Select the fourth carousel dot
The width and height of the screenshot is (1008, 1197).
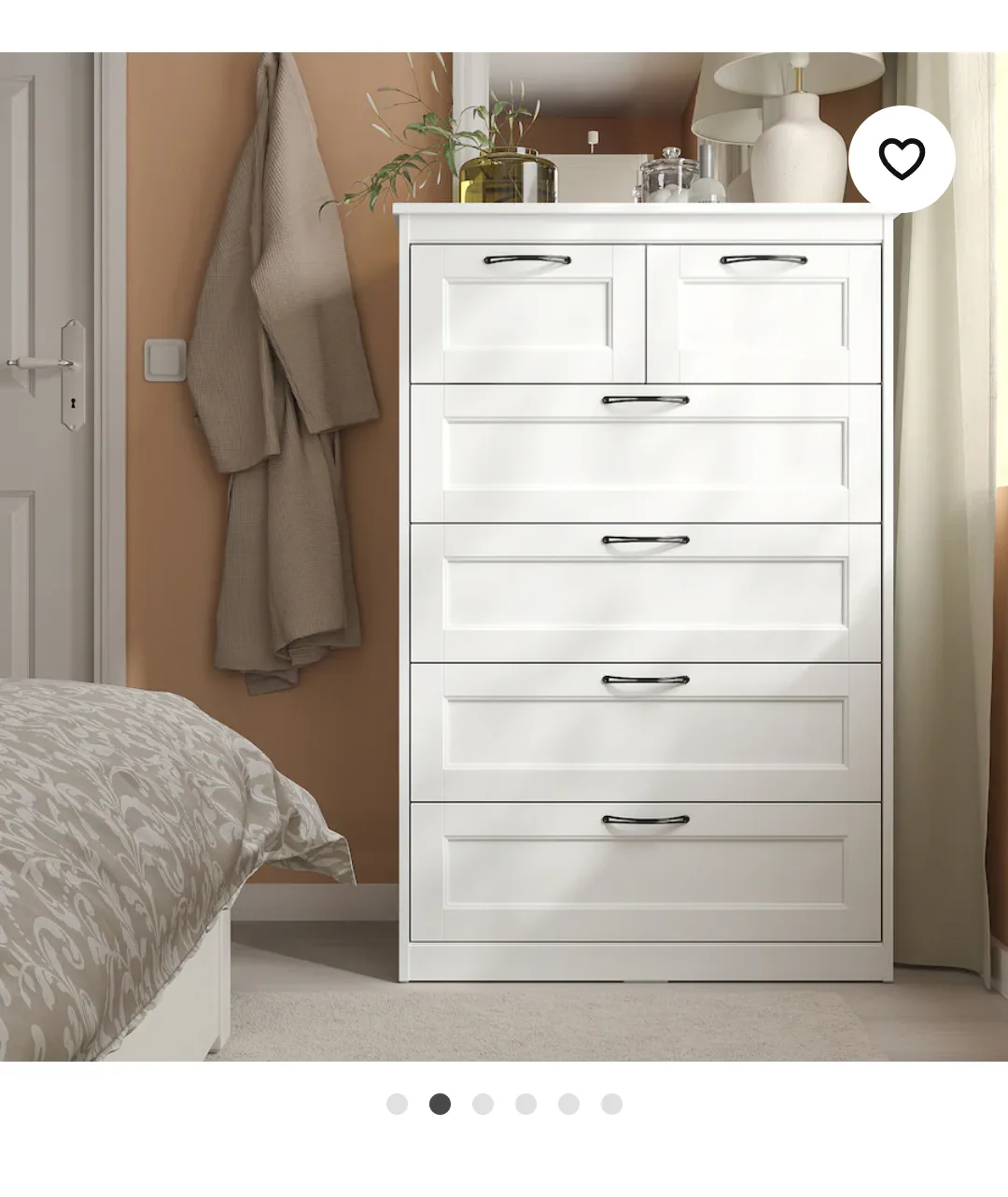[524, 1103]
